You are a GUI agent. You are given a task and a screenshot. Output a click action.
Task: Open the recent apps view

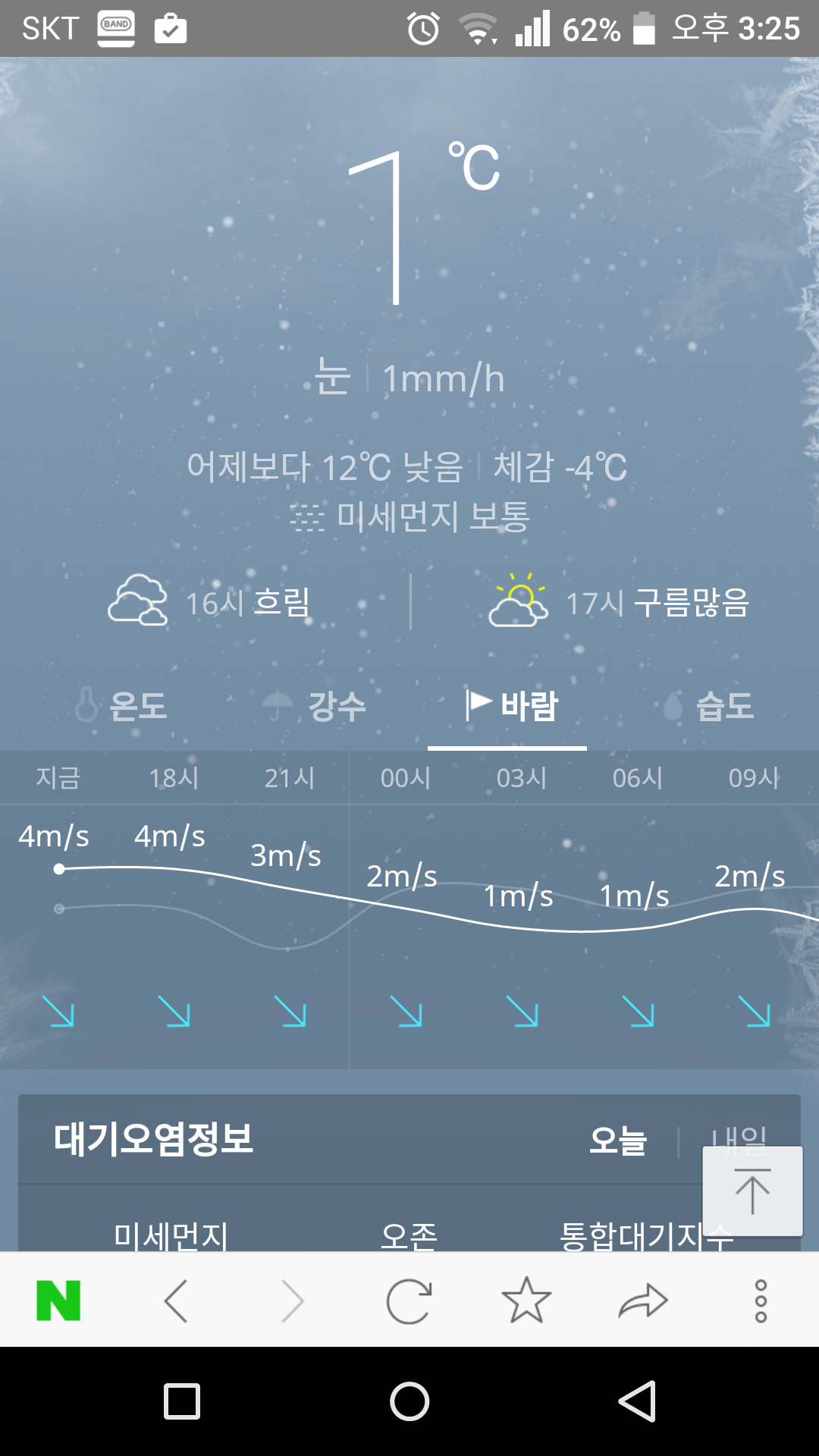(x=182, y=1401)
